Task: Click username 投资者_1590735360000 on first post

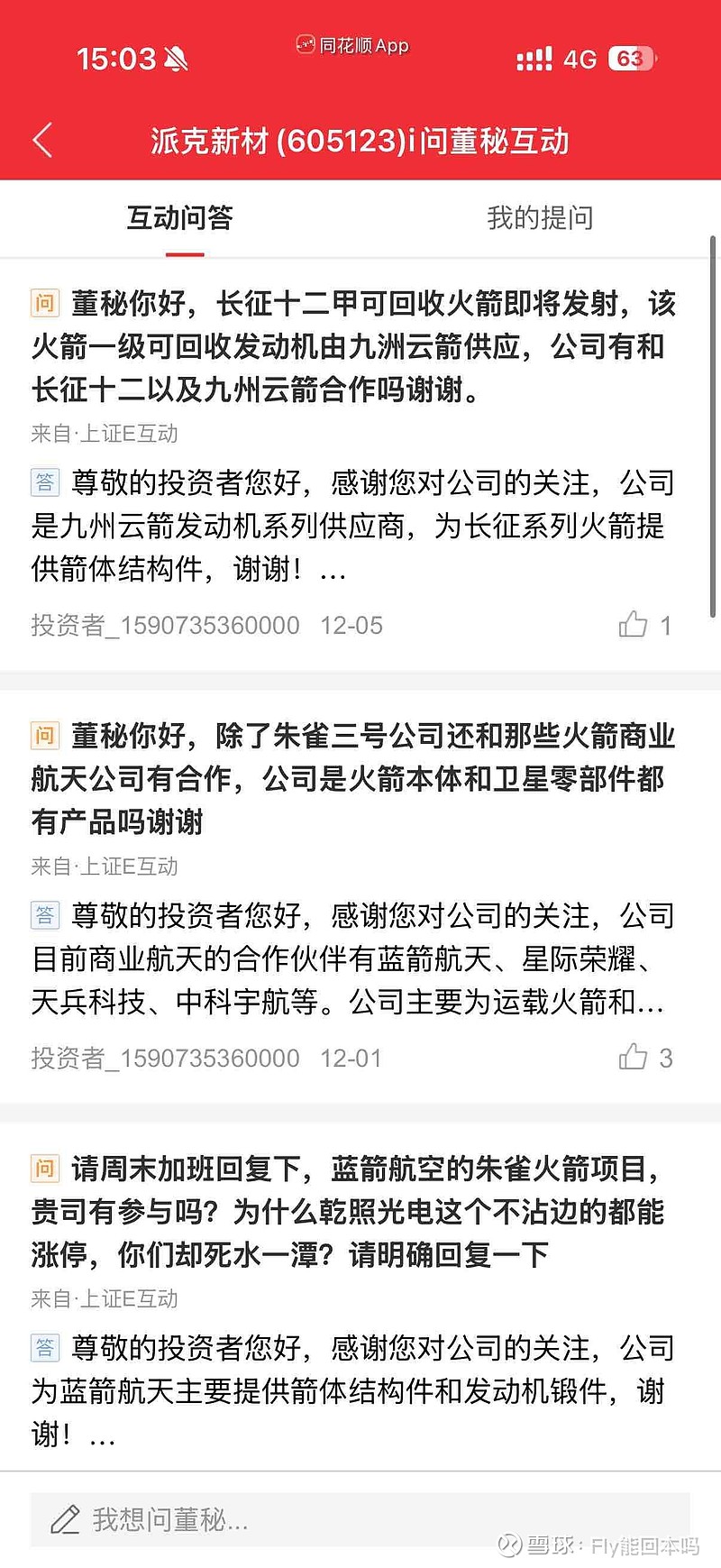Action: pyautogui.click(x=165, y=624)
